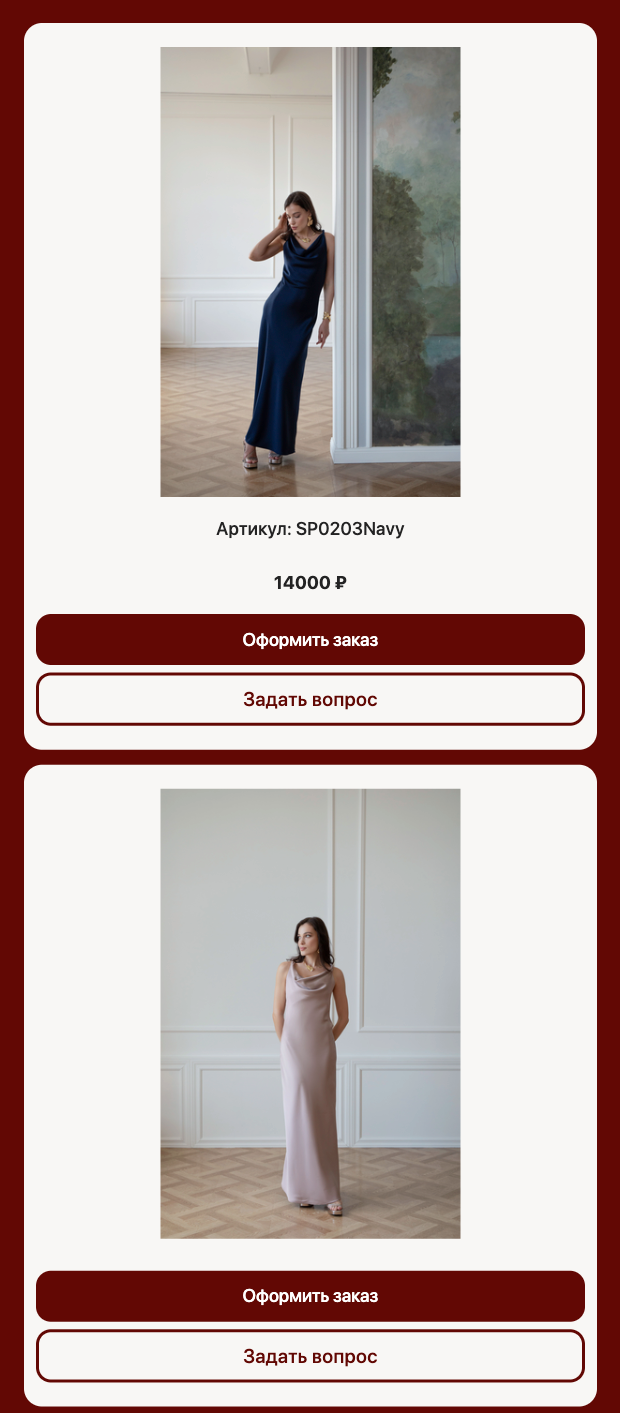Image resolution: width=620 pixels, height=1413 pixels.
Task: Order the SP0203Navy dress via Оформить заказ
Action: point(310,640)
